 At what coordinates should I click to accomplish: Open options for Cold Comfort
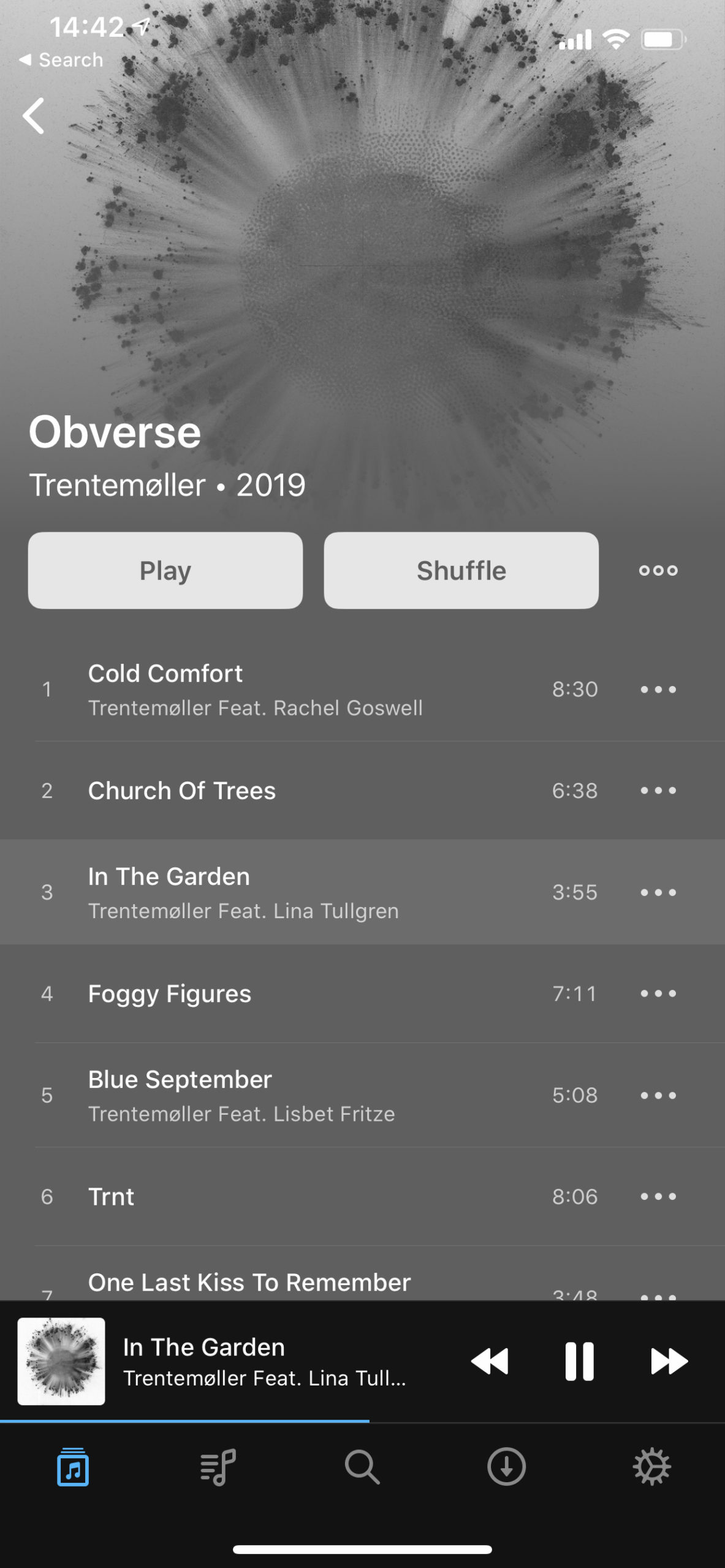coord(658,690)
